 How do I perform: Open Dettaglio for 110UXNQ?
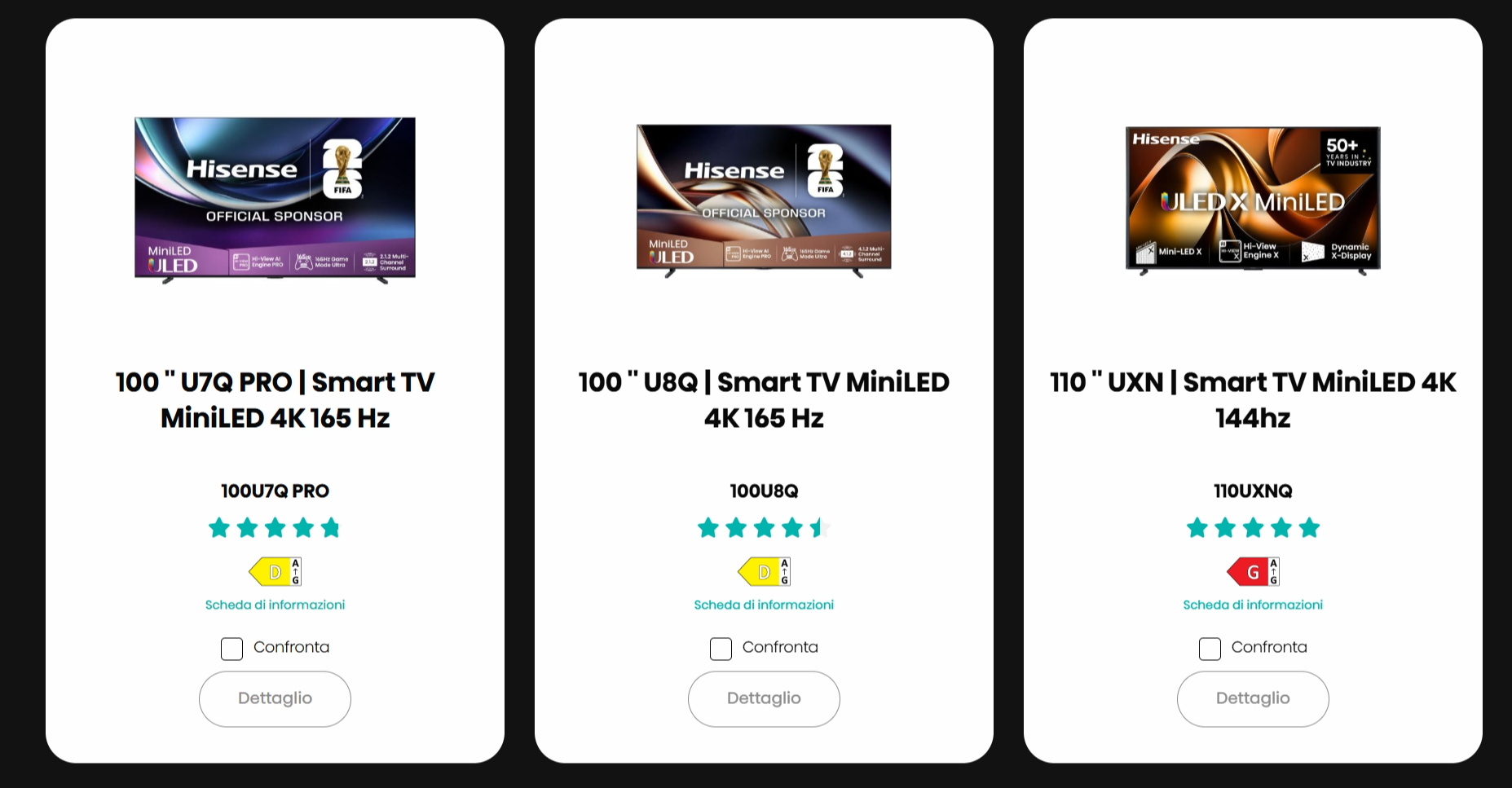coord(1253,698)
